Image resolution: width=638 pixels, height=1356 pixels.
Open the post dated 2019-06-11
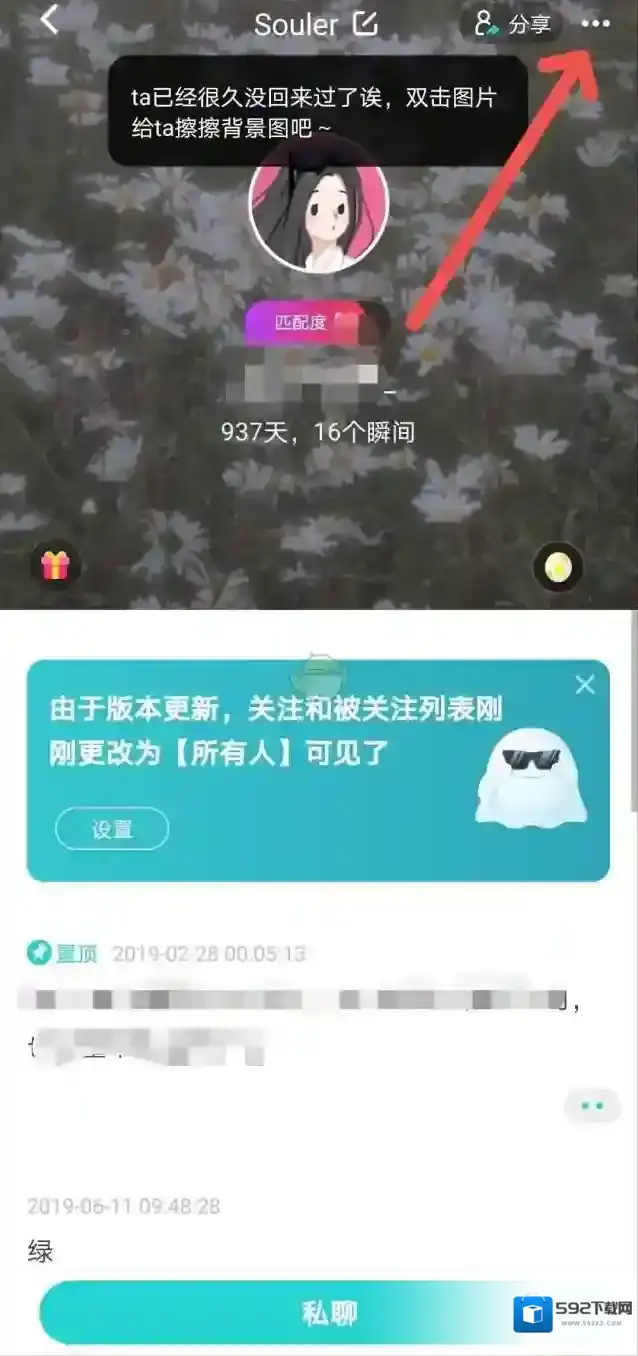click(x=124, y=1232)
